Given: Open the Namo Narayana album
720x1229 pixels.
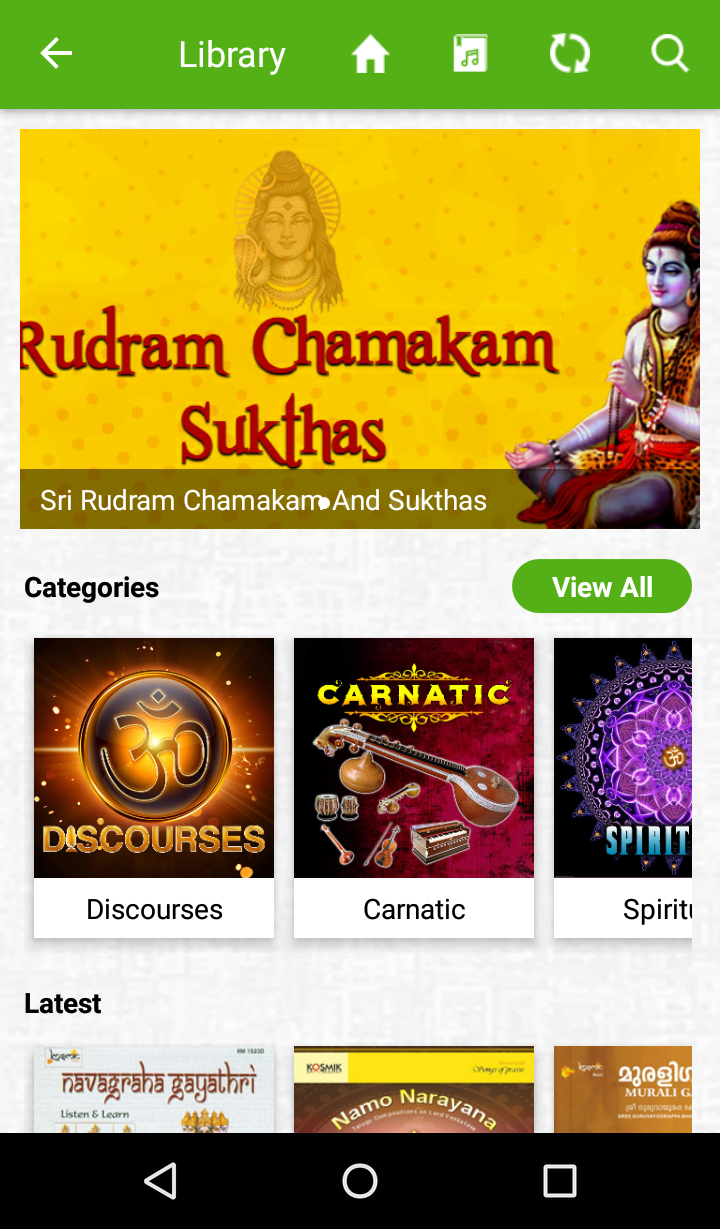Looking at the screenshot, I should point(414,1090).
